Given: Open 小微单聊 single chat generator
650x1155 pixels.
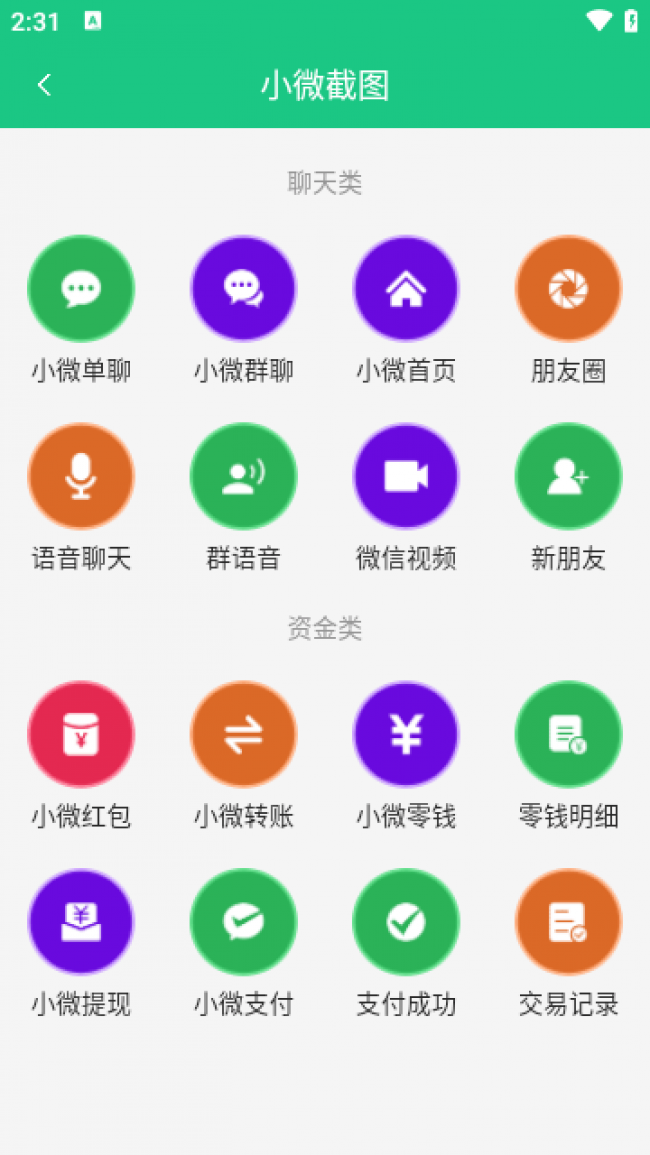Looking at the screenshot, I should pos(81,289).
